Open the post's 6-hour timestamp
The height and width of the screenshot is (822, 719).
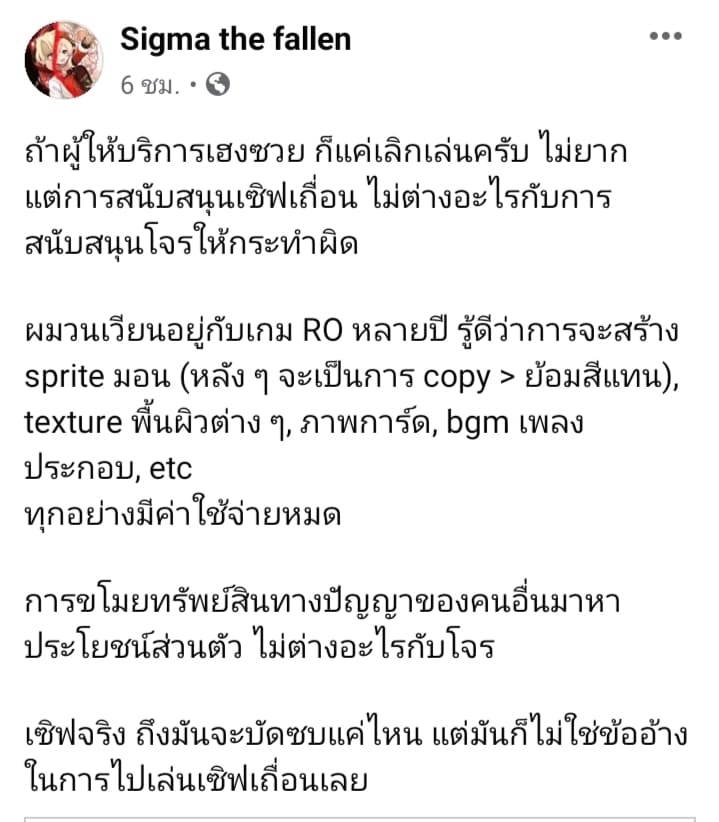coord(149,85)
